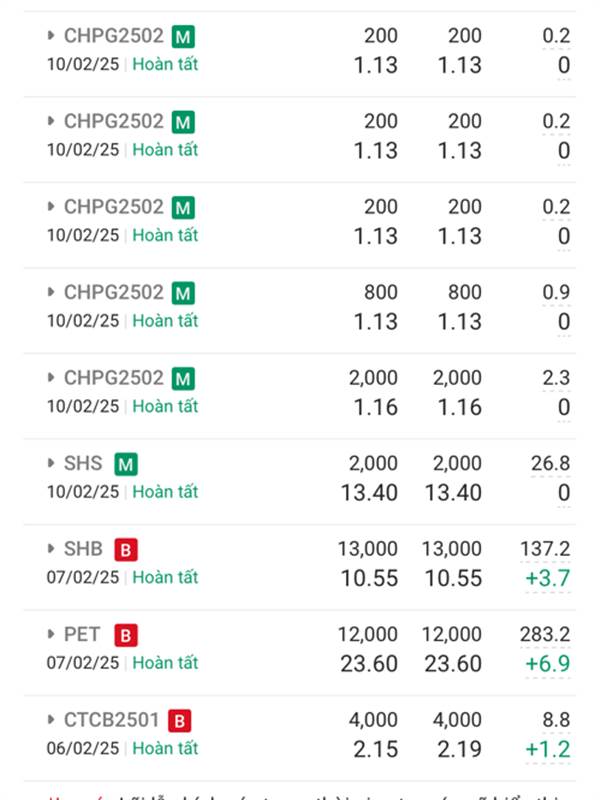Expand the CHPG2502 order priced 1.16
The height and width of the screenshot is (800, 600).
pos(52,378)
